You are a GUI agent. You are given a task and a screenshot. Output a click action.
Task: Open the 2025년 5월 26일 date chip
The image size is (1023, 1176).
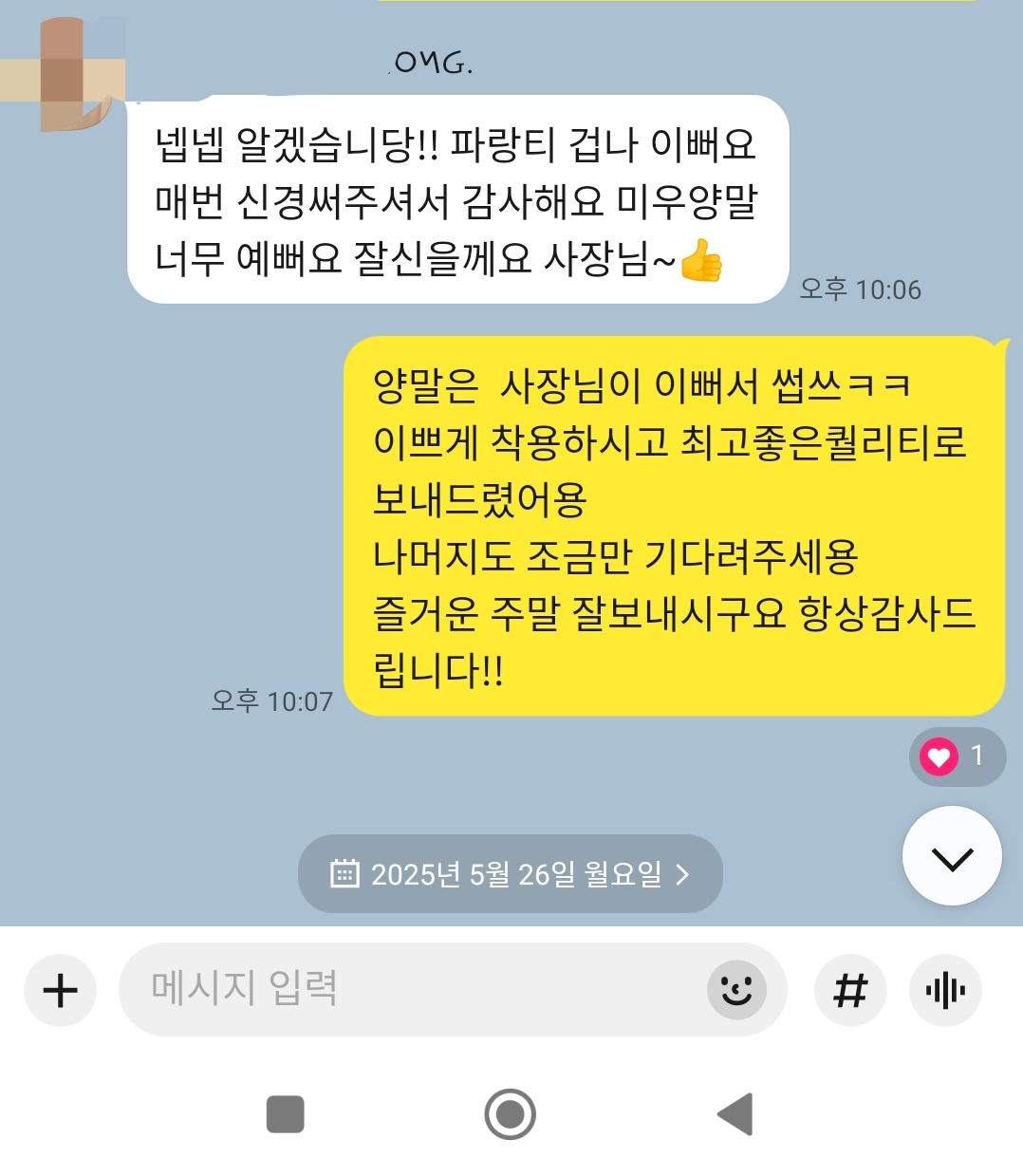[x=511, y=874]
